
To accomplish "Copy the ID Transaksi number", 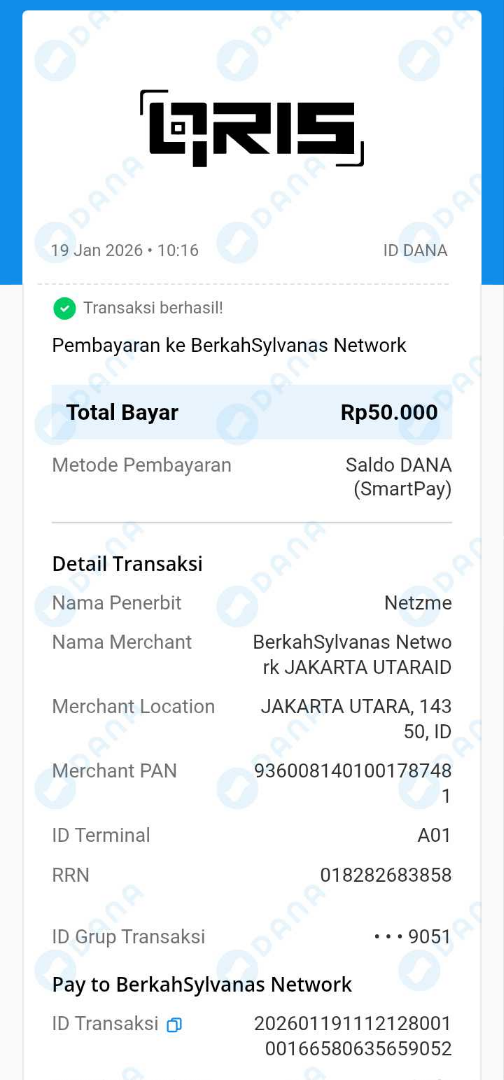I will coord(174,1025).
